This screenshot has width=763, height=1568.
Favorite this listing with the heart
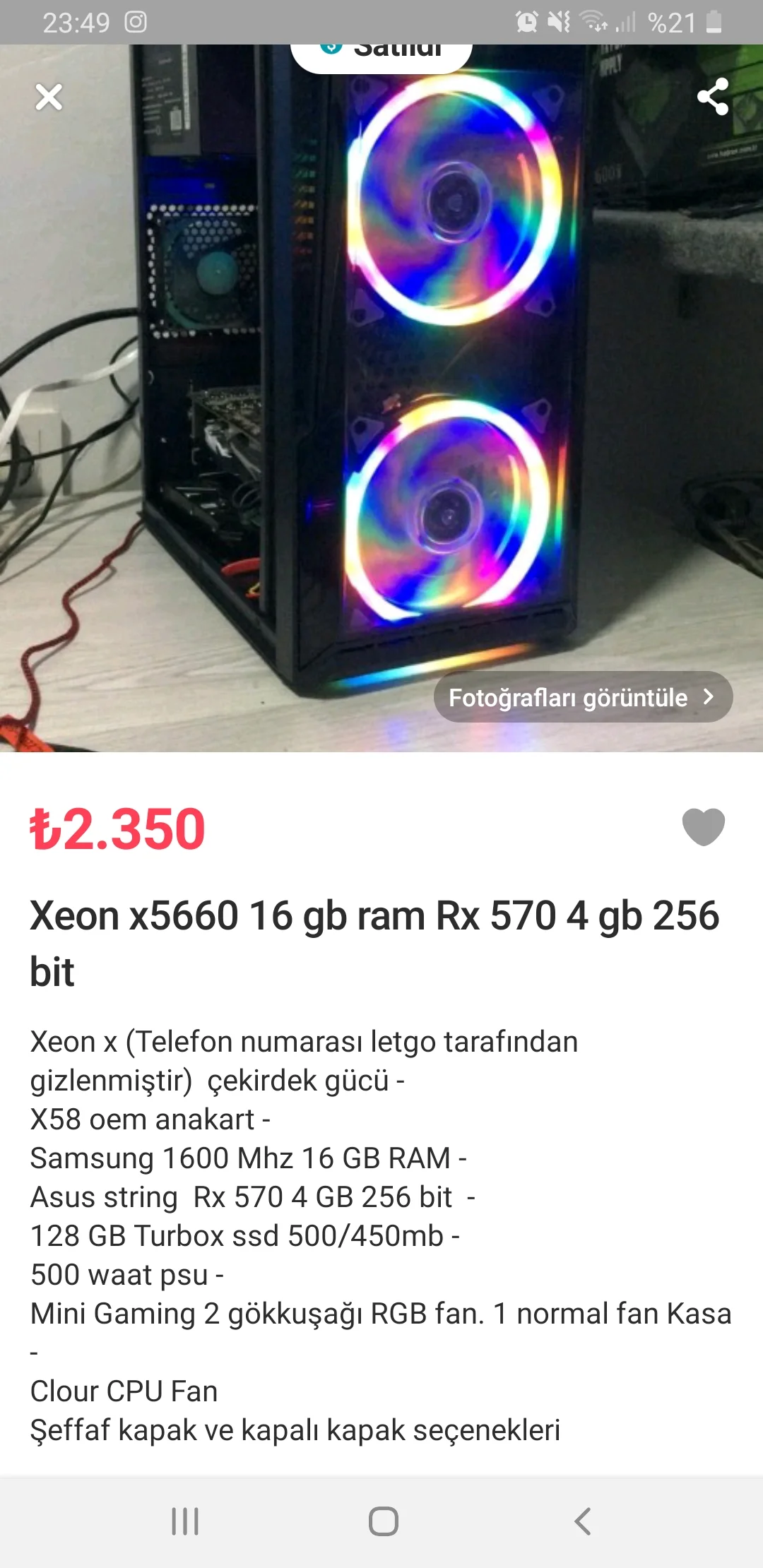click(x=703, y=826)
